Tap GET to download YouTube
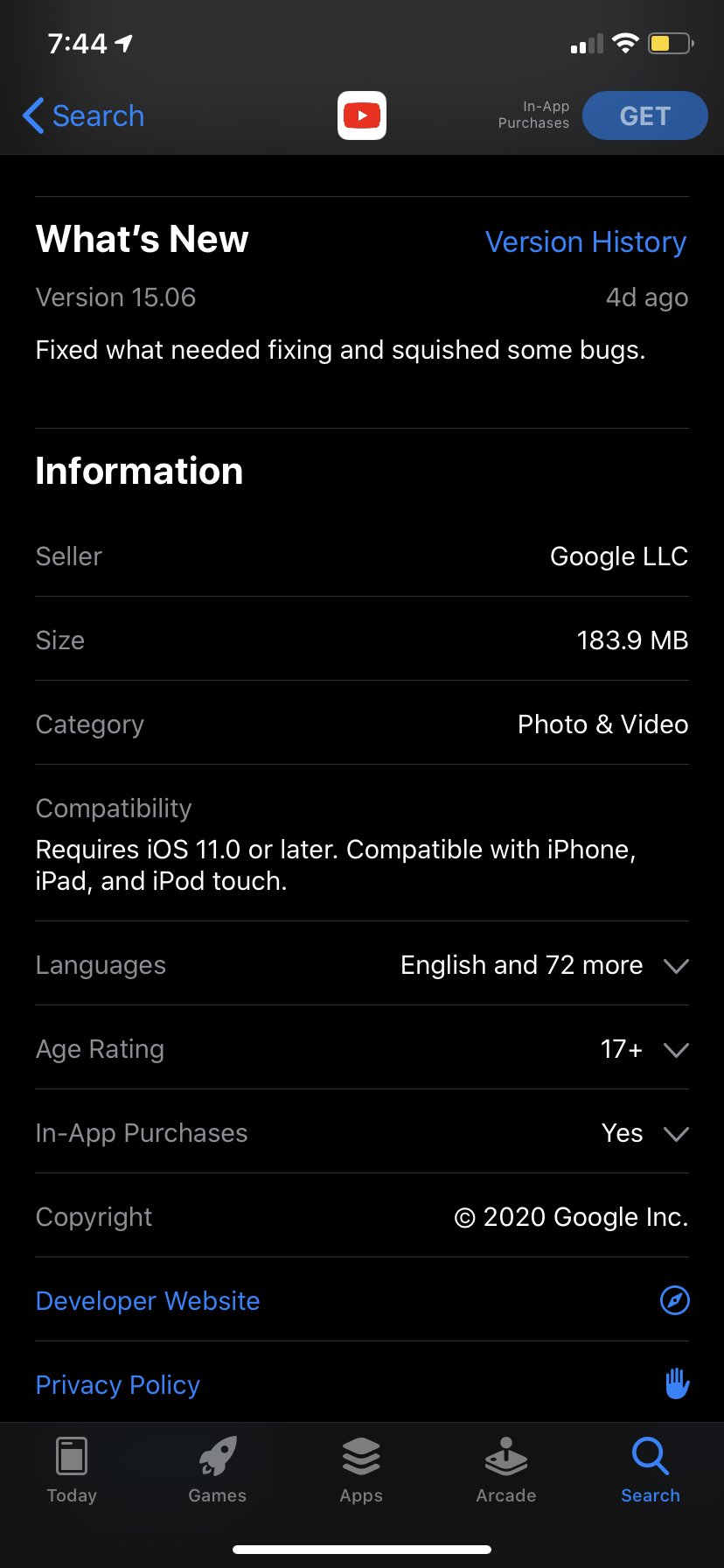The width and height of the screenshot is (724, 1568). [644, 115]
